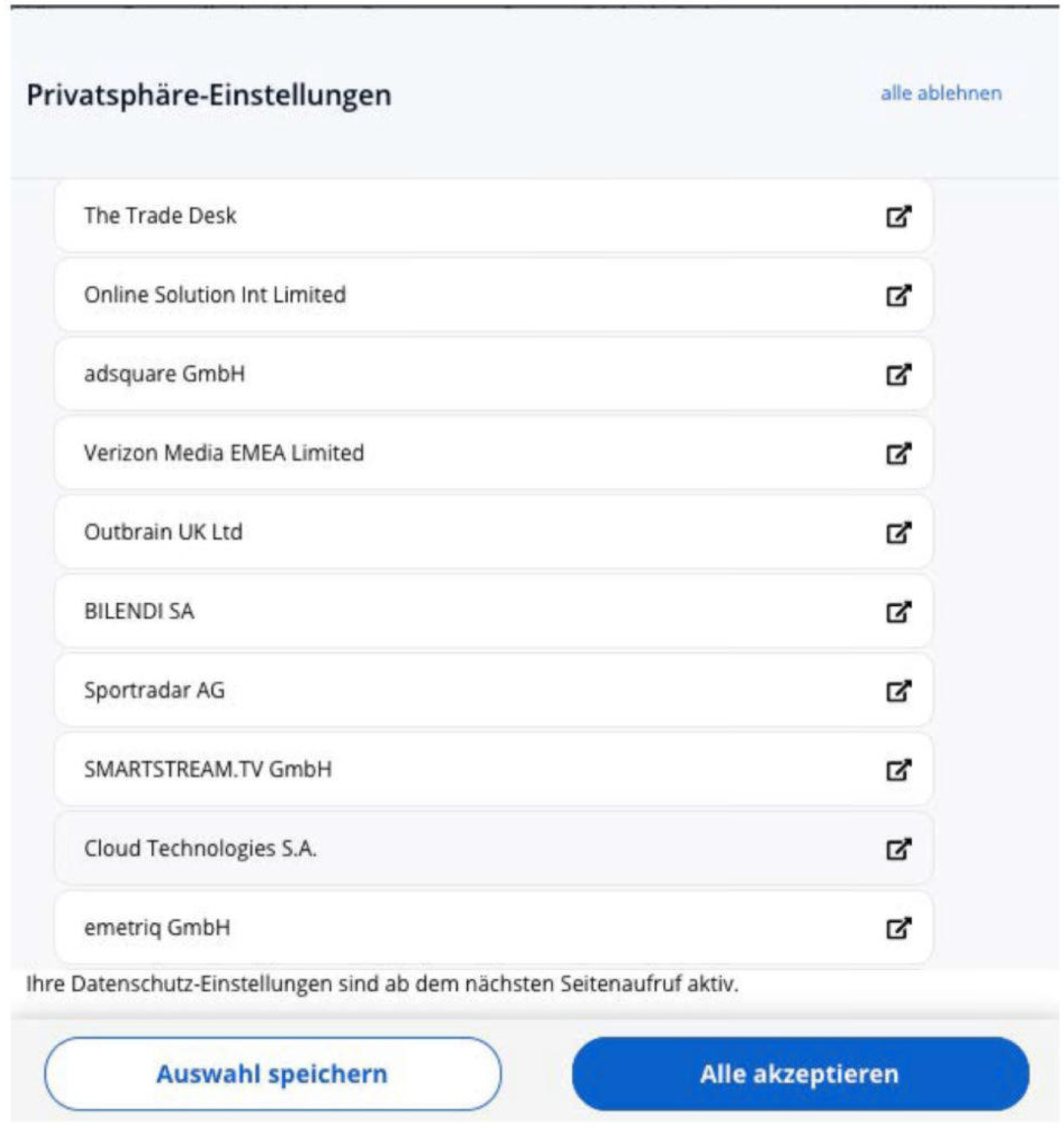Reject all via 'alle ablehnen' link
The image size is (1064, 1136).
pyautogui.click(x=940, y=93)
